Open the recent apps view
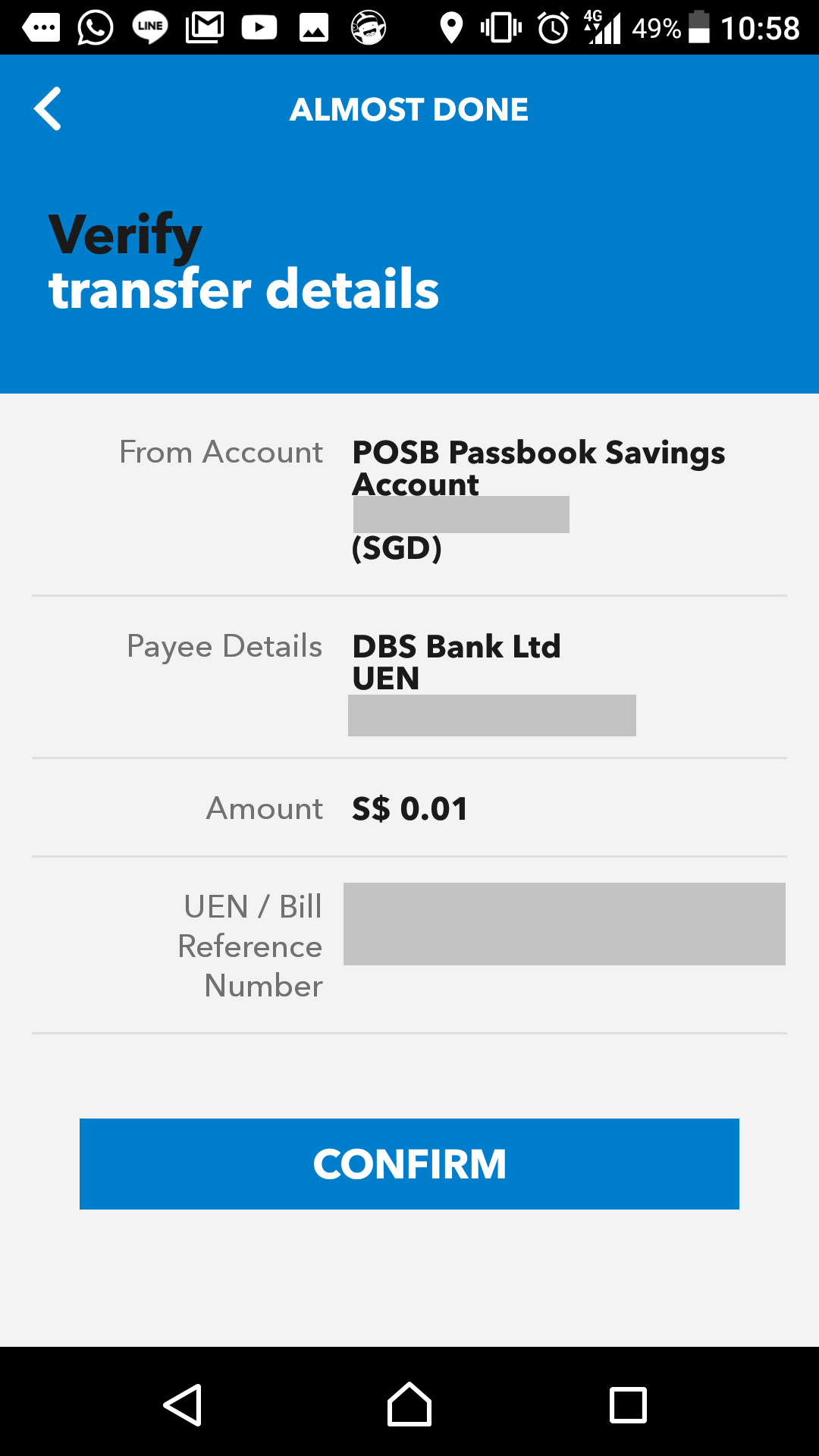This screenshot has height=1456, width=819. click(x=628, y=1404)
